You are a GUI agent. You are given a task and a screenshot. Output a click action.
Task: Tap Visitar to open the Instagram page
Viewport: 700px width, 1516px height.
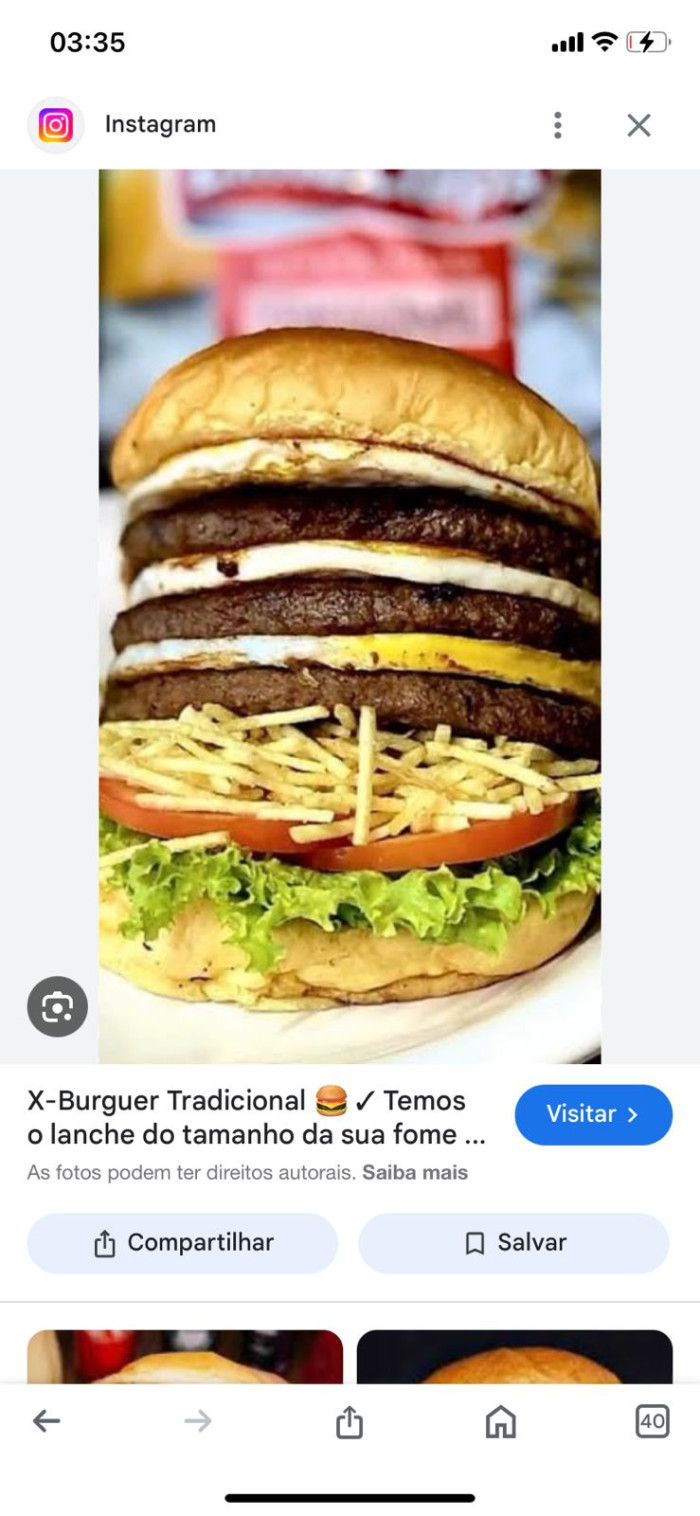593,1114
